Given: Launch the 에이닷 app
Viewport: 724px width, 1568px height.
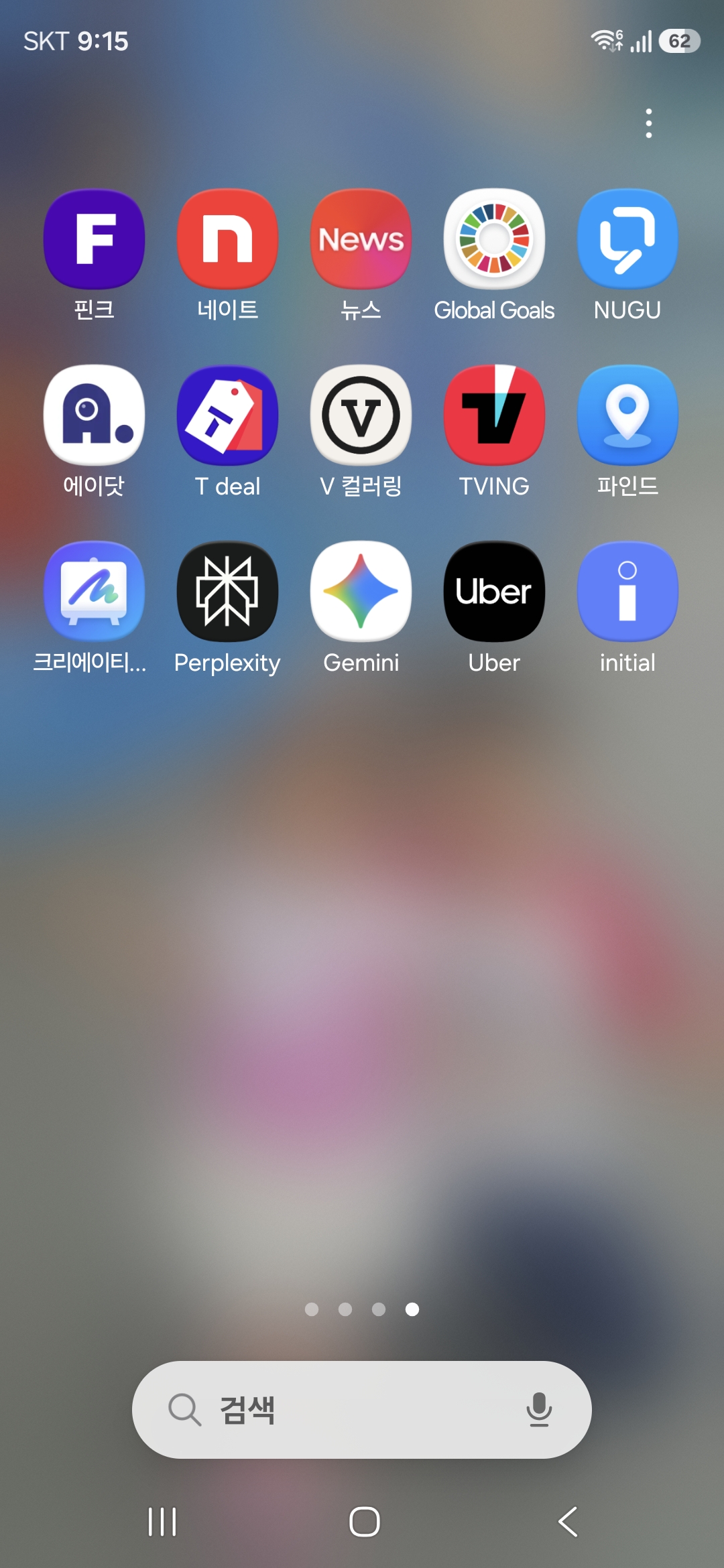Looking at the screenshot, I should (94, 415).
